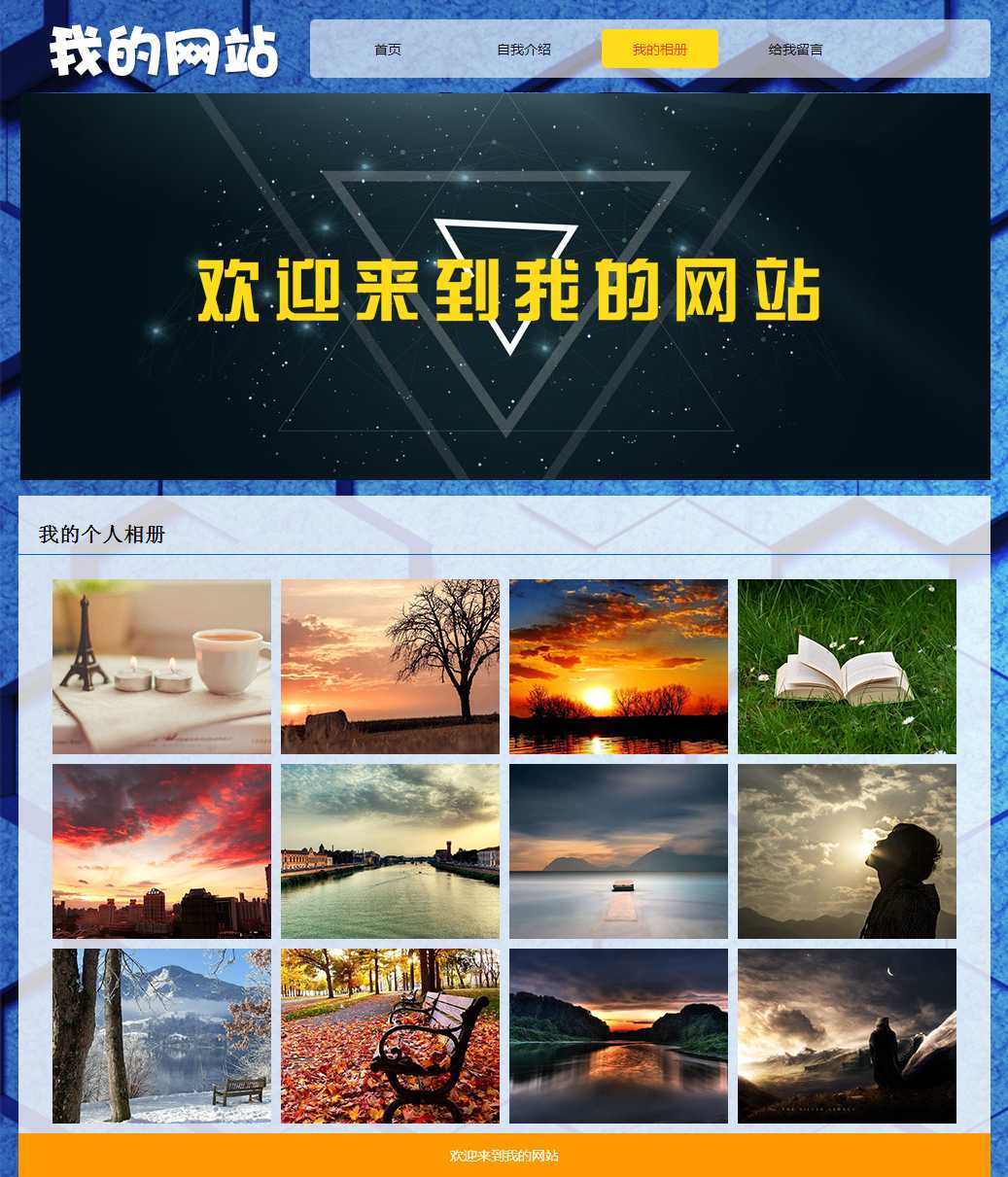Screen dimensions: 1008x1177
Task: Open the dark river dusk reflection photo
Action: (x=618, y=1036)
